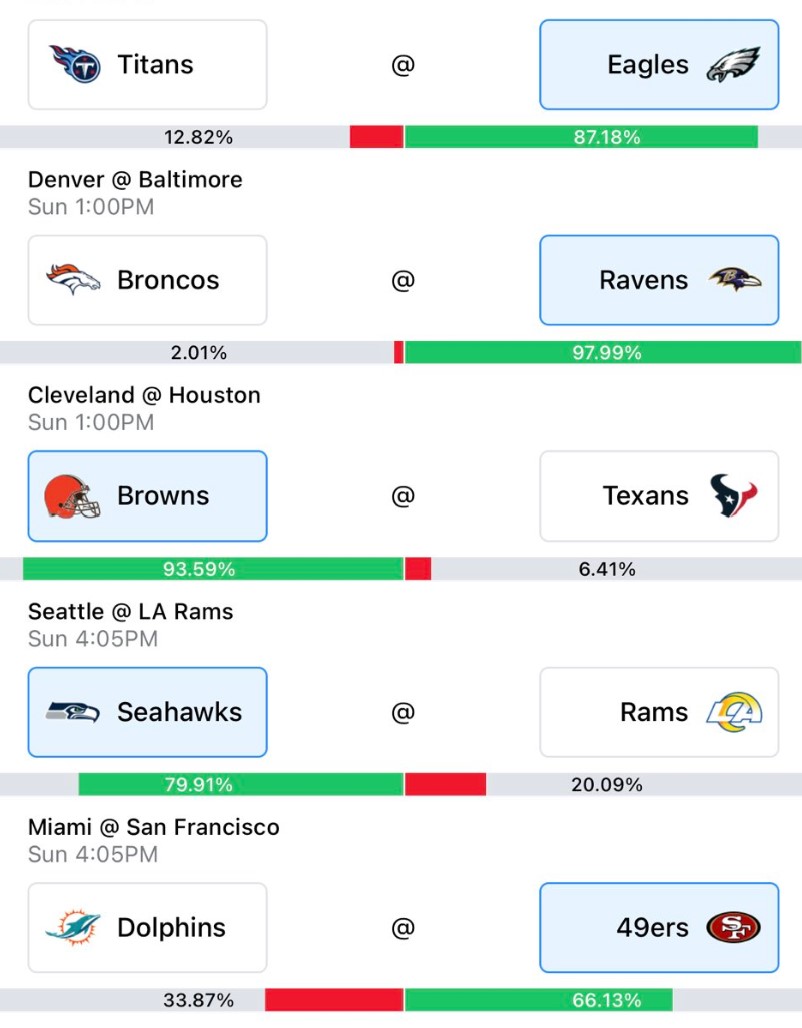Image resolution: width=802 pixels, height=1028 pixels.
Task: Tap the Ravens pick button
Action: pyautogui.click(x=659, y=280)
